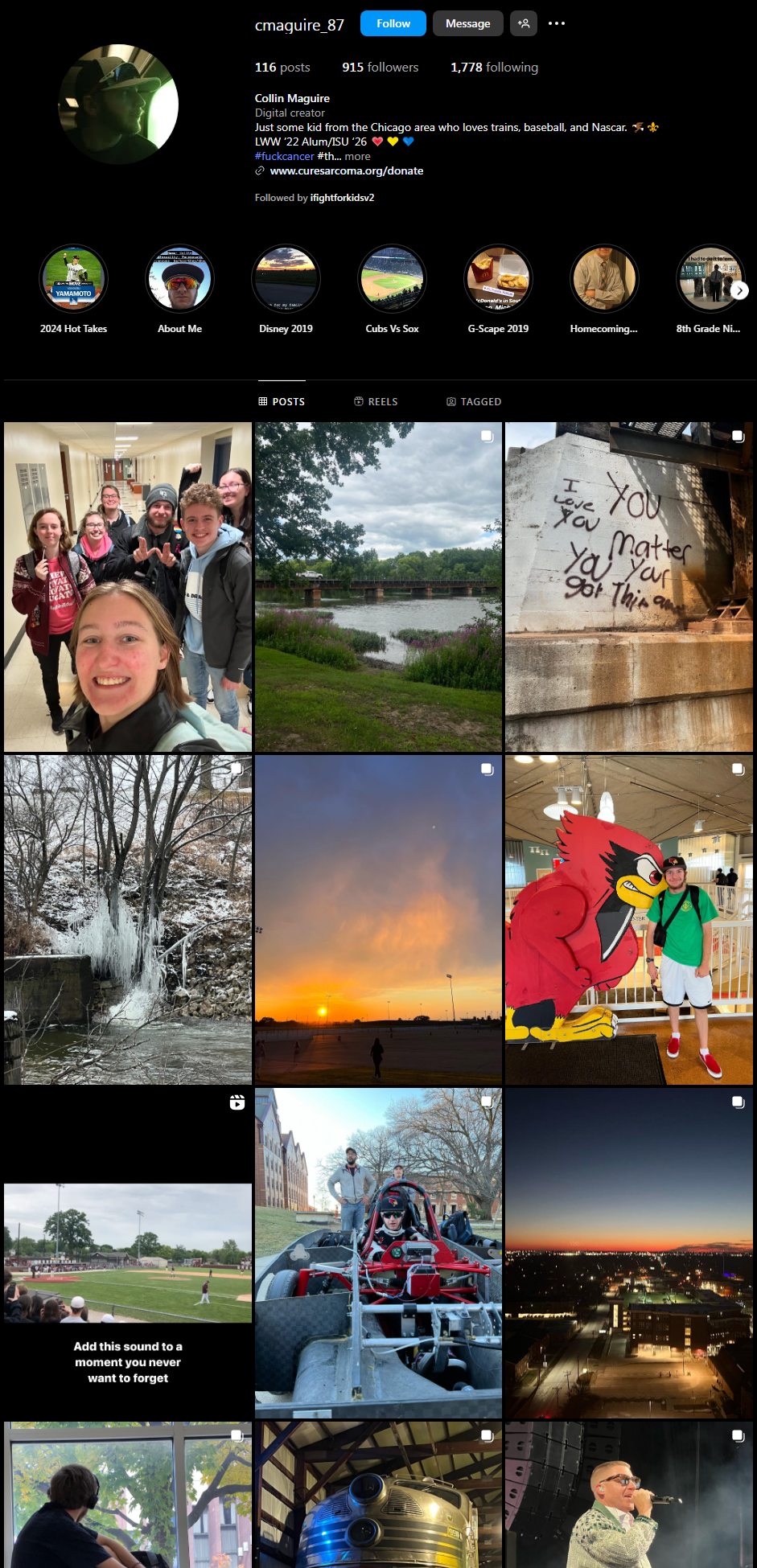The image size is (757, 1568).
Task: Open the curesarcoma.org donate link
Action: [346, 170]
